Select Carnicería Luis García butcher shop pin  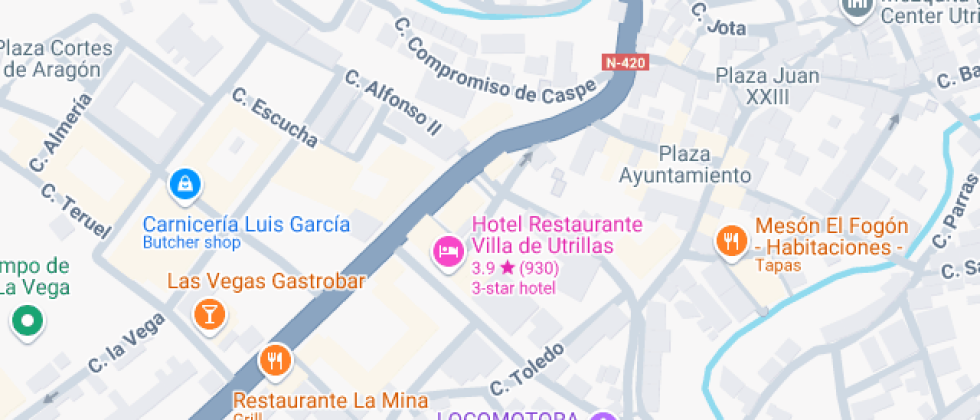tap(186, 184)
